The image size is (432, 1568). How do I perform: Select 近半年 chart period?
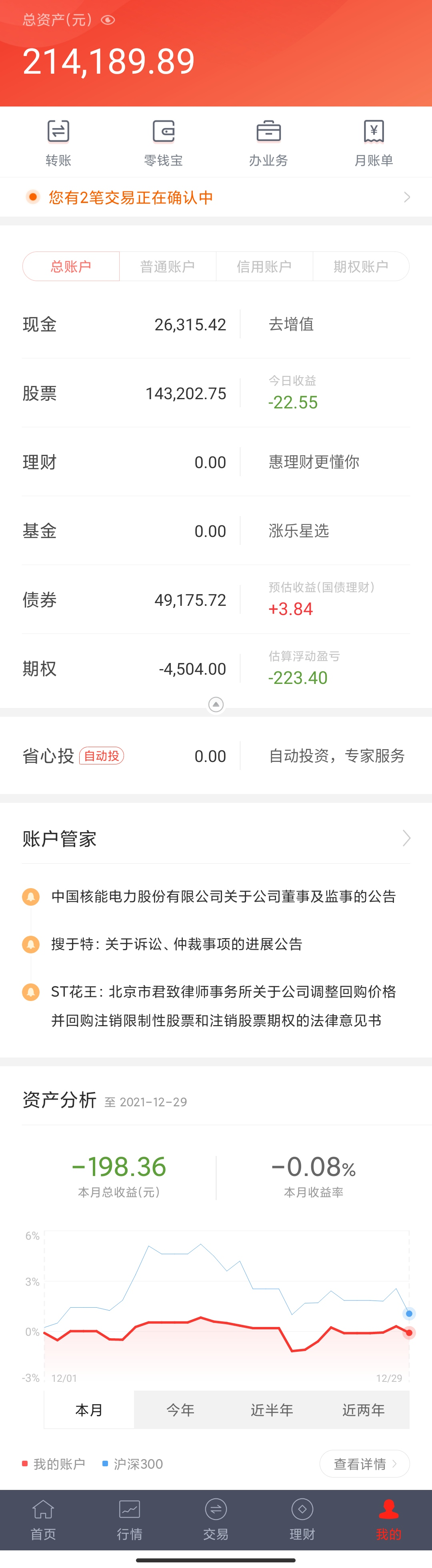271,1410
